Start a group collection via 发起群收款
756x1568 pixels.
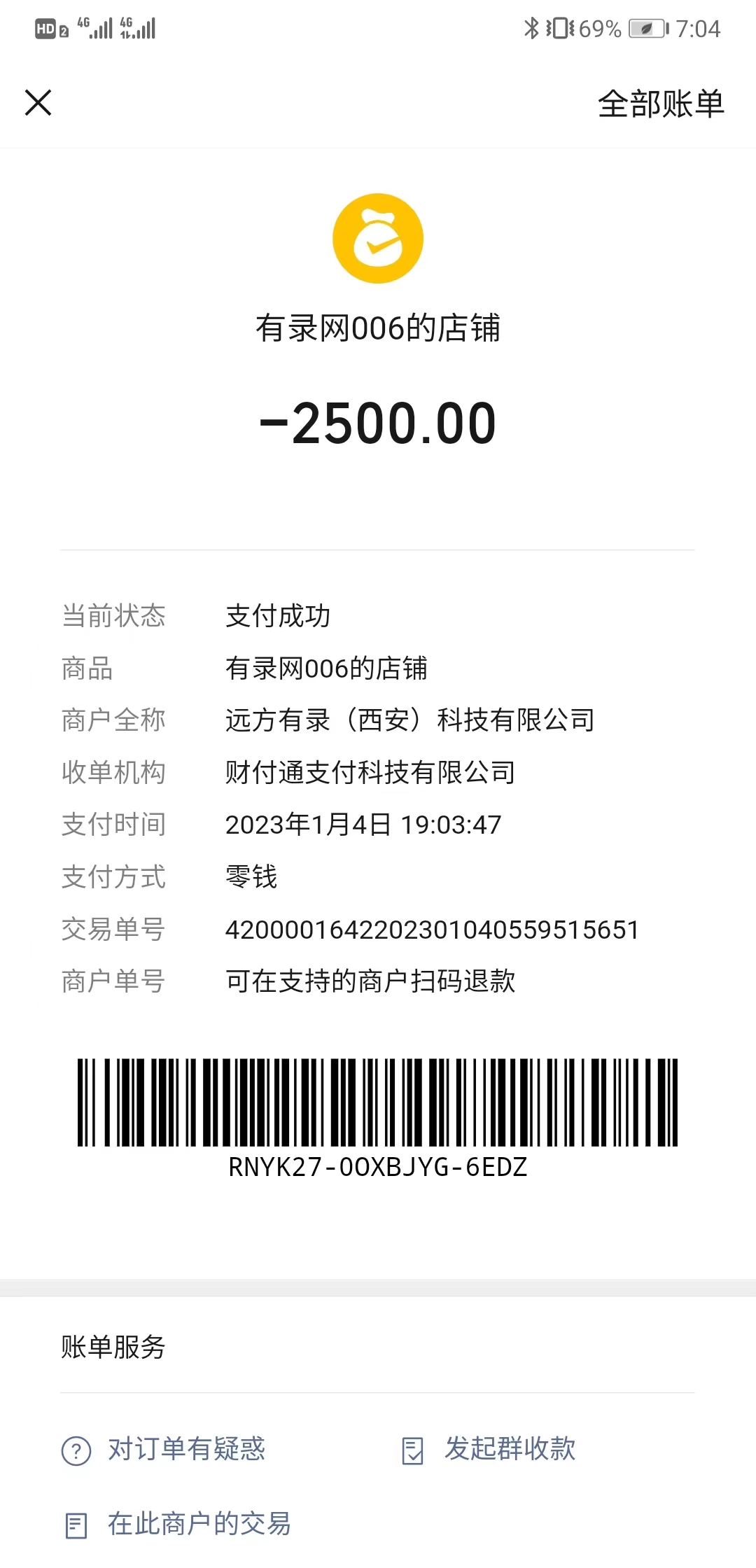(x=490, y=1449)
